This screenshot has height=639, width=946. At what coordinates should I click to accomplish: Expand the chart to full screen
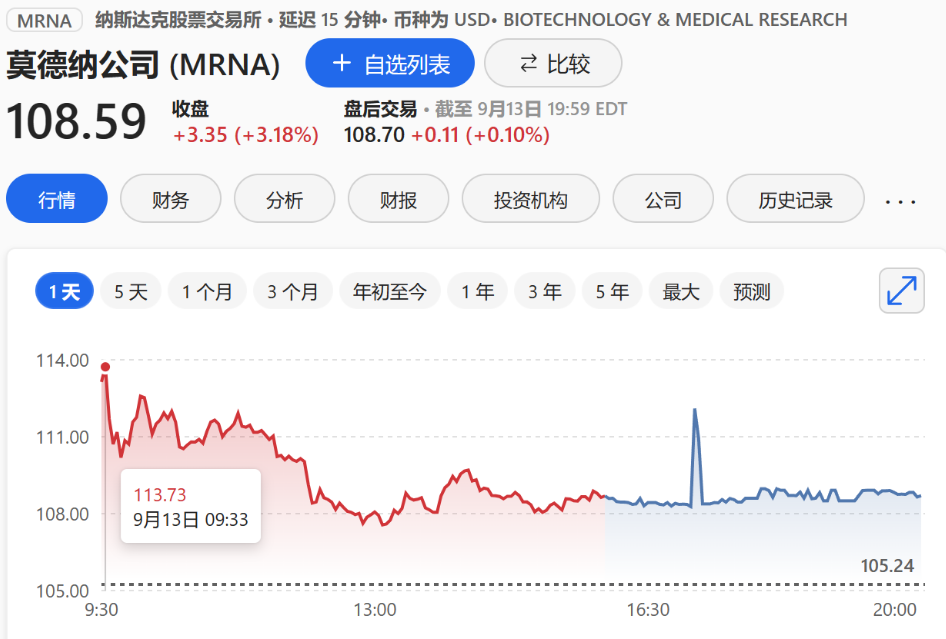click(902, 291)
